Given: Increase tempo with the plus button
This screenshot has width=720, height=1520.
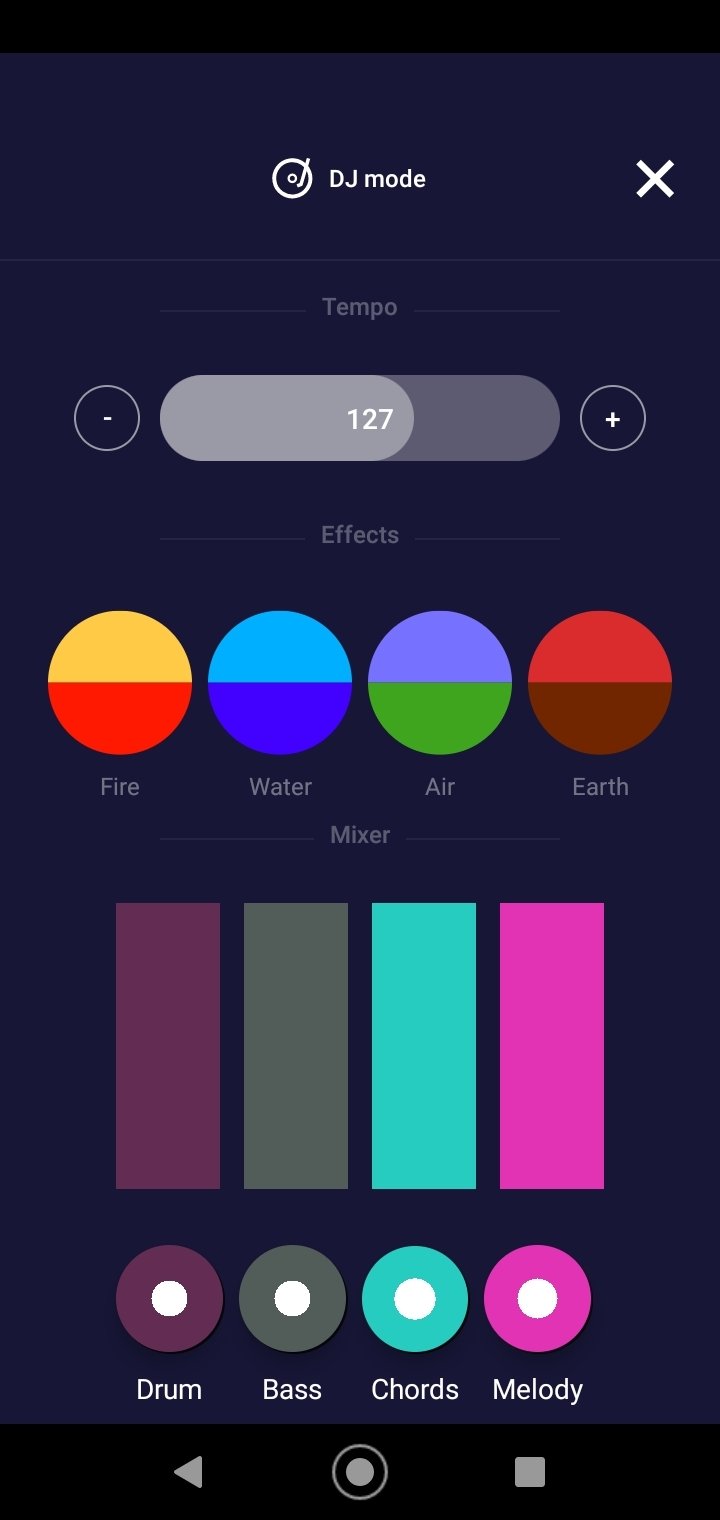Looking at the screenshot, I should click(x=613, y=418).
